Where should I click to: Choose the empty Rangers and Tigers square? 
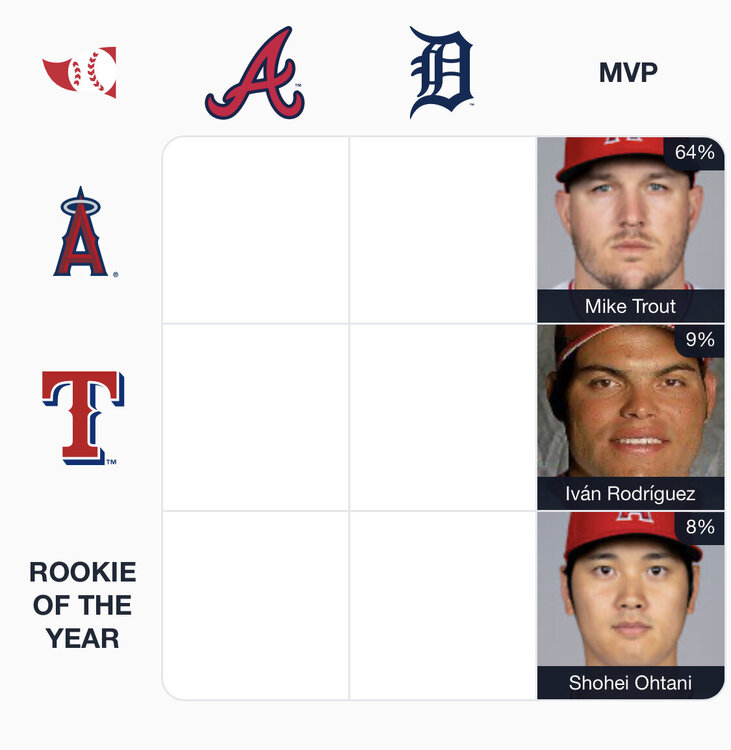pyautogui.click(x=443, y=417)
